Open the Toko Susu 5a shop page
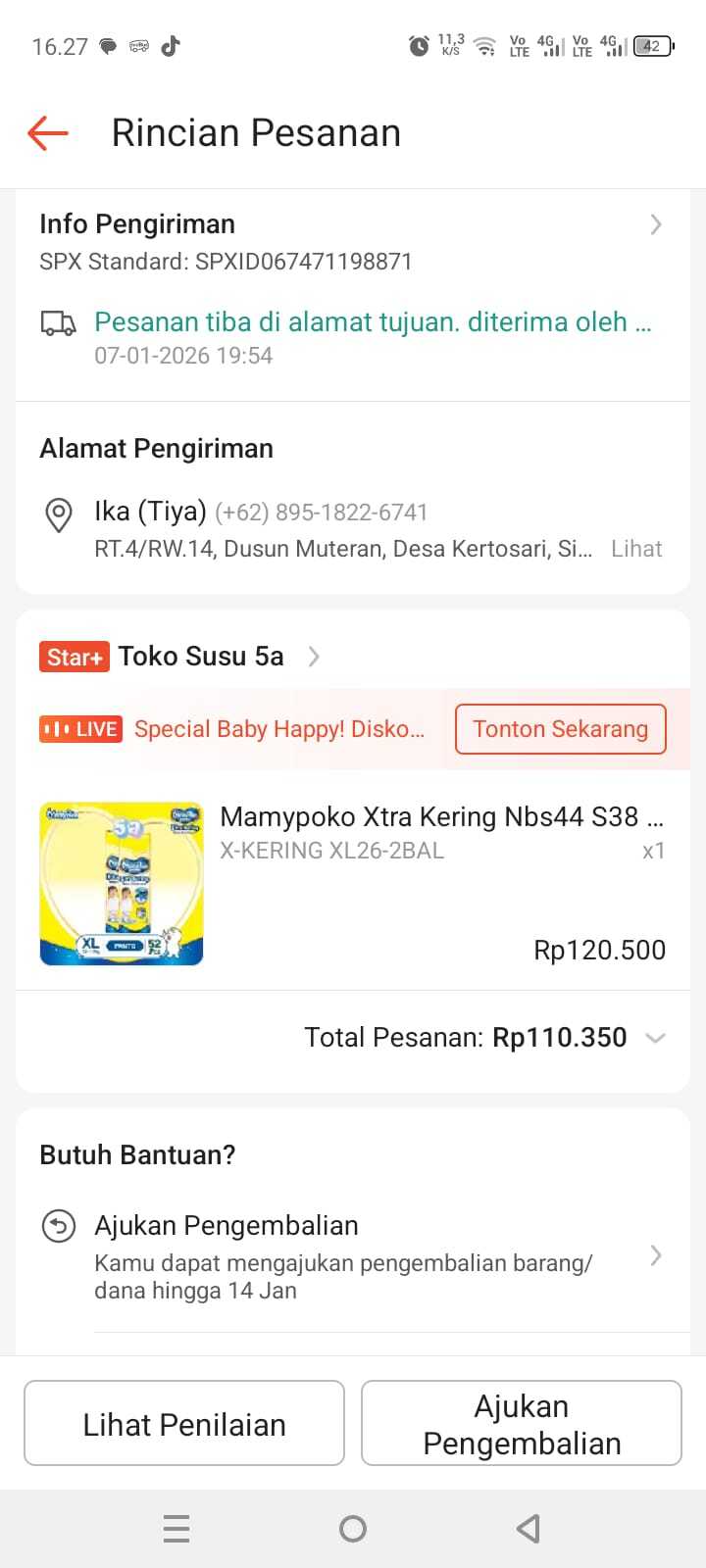Image resolution: width=706 pixels, height=1568 pixels. pos(201,657)
